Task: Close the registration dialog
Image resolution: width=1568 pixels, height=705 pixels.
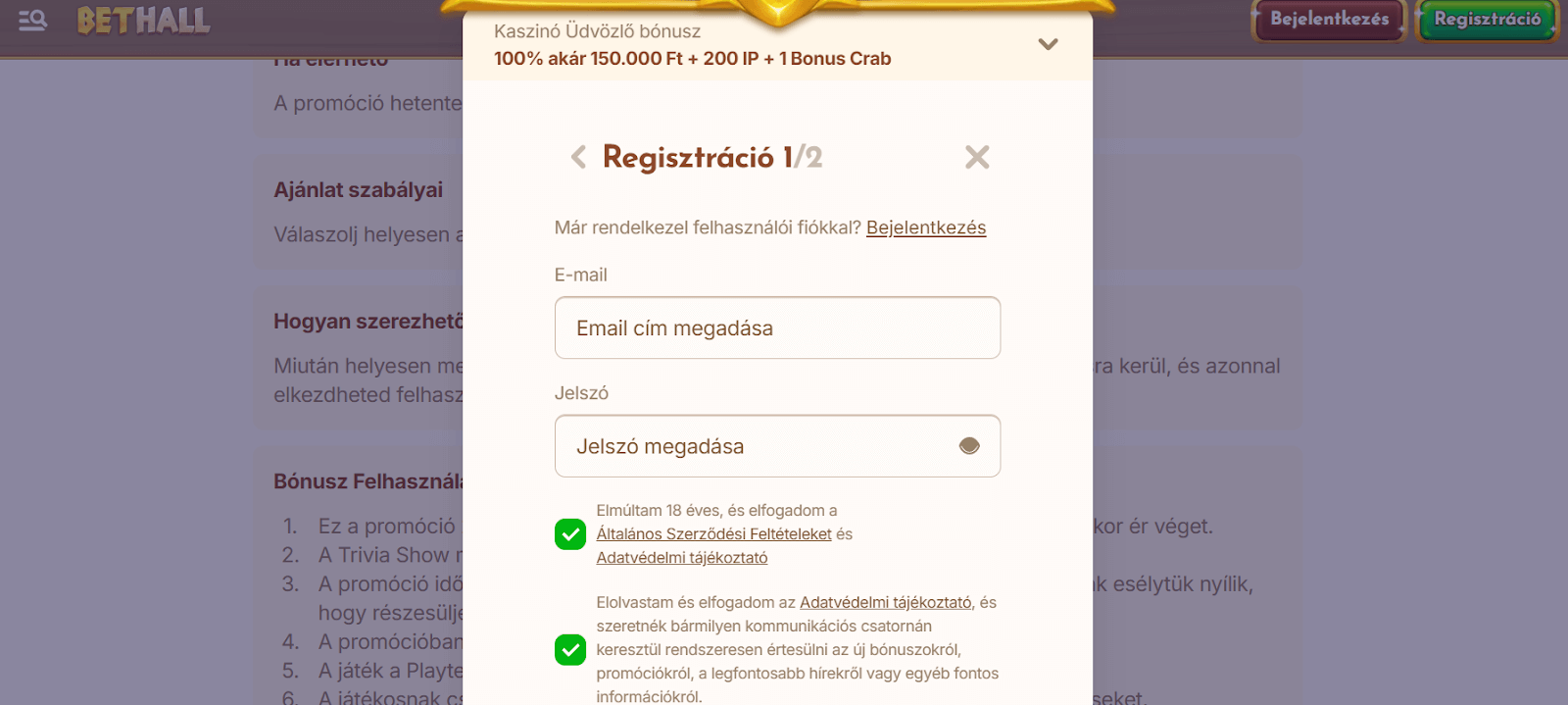Action: [x=976, y=157]
